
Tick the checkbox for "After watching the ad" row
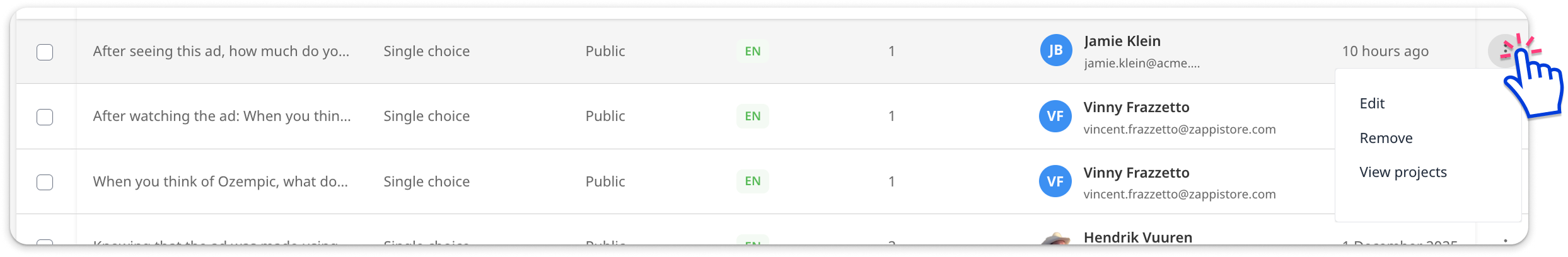click(45, 117)
